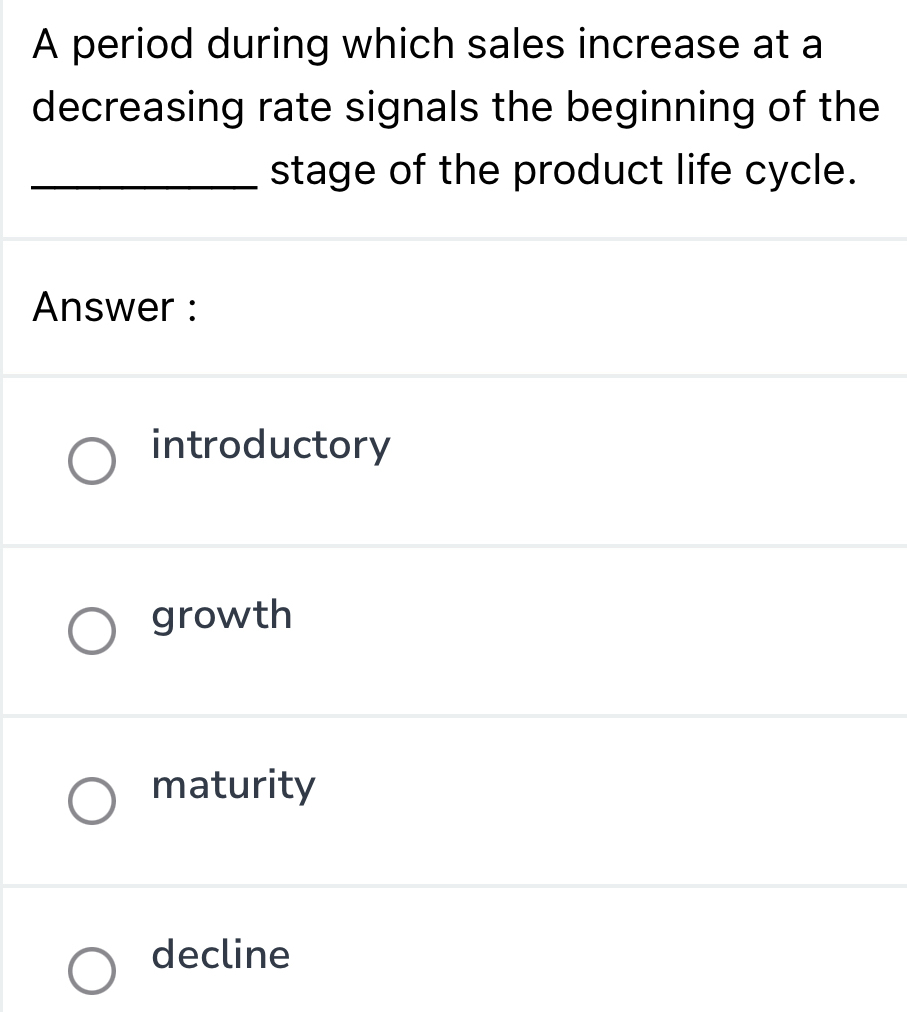Image resolution: width=907 pixels, height=1012 pixels.
Task: Select the growth radio button
Action: coord(91,631)
